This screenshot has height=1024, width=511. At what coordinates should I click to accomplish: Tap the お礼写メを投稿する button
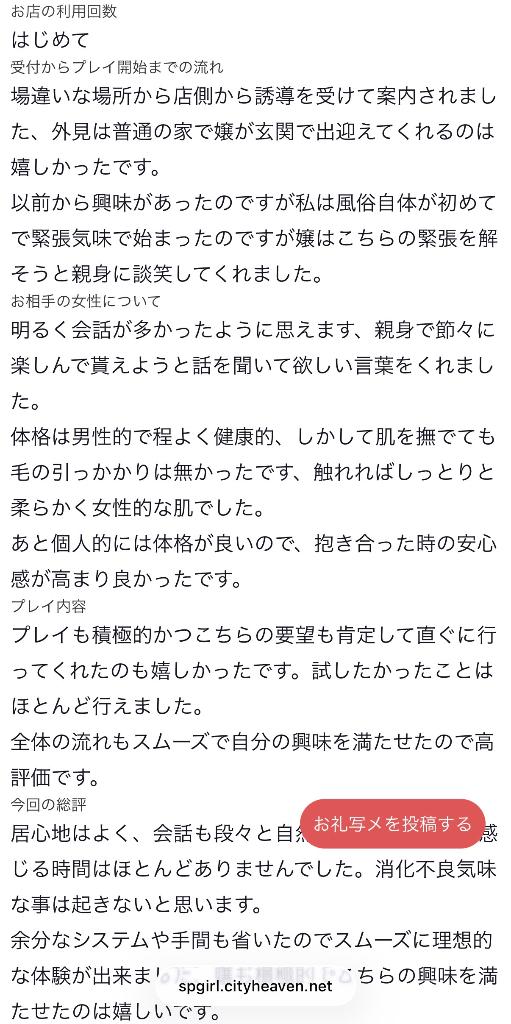(393, 824)
